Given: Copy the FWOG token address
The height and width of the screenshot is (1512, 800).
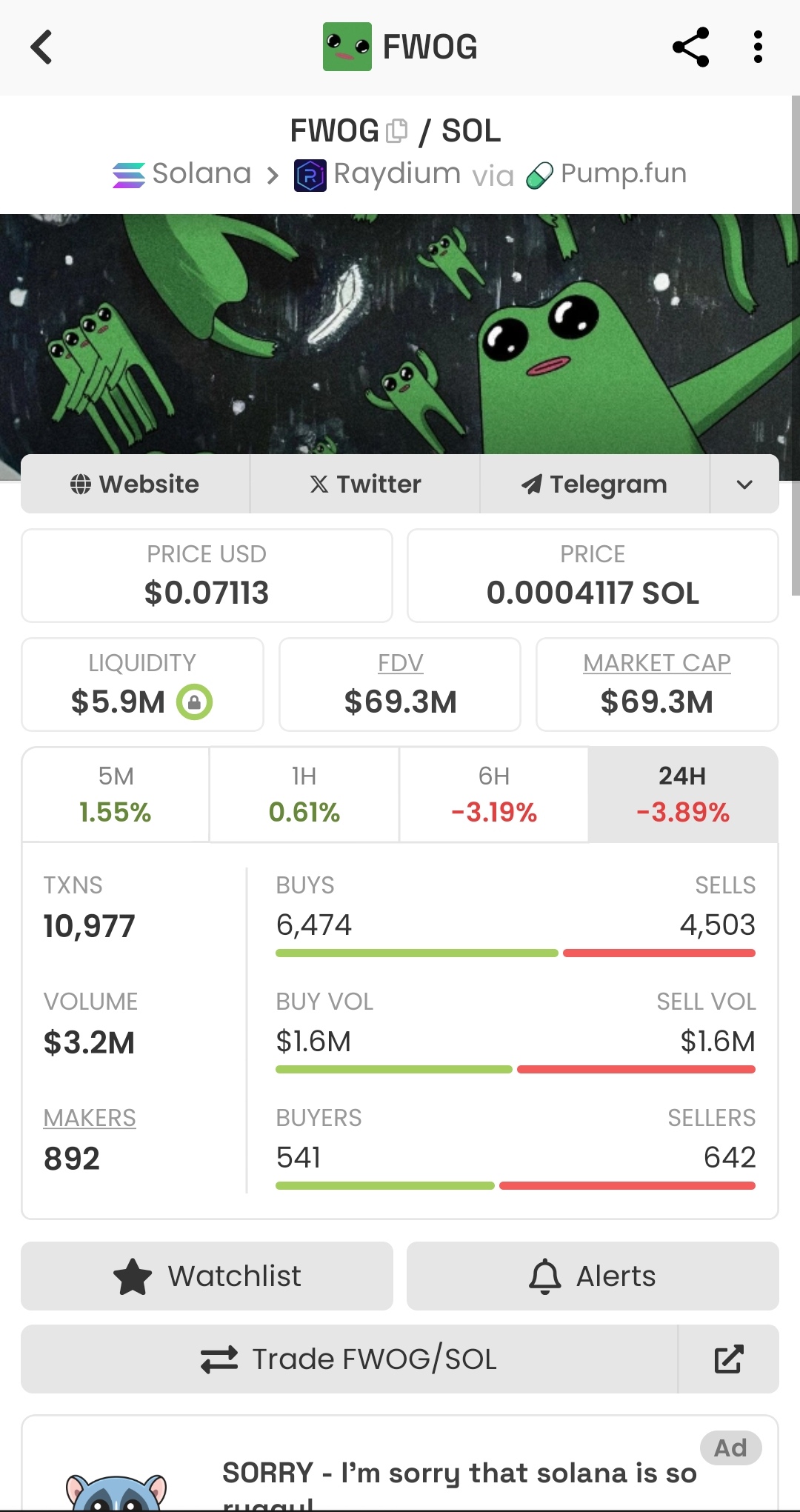Looking at the screenshot, I should pos(397,131).
